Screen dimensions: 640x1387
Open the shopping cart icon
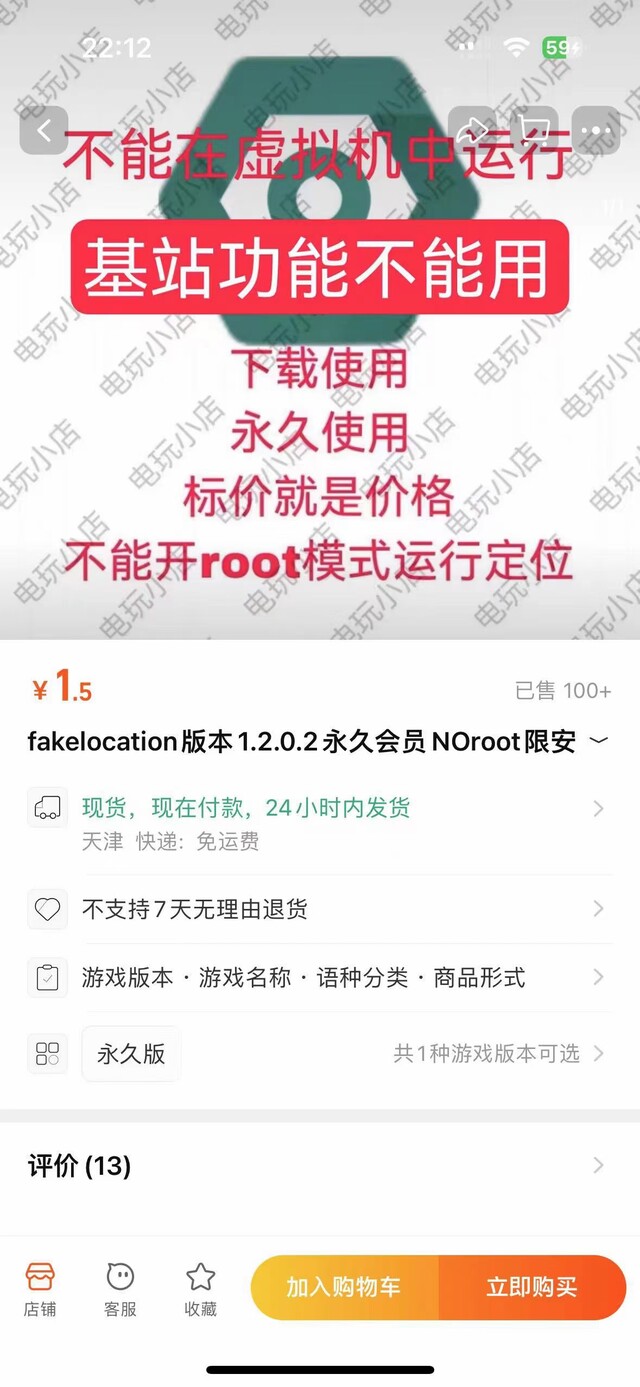click(x=534, y=131)
